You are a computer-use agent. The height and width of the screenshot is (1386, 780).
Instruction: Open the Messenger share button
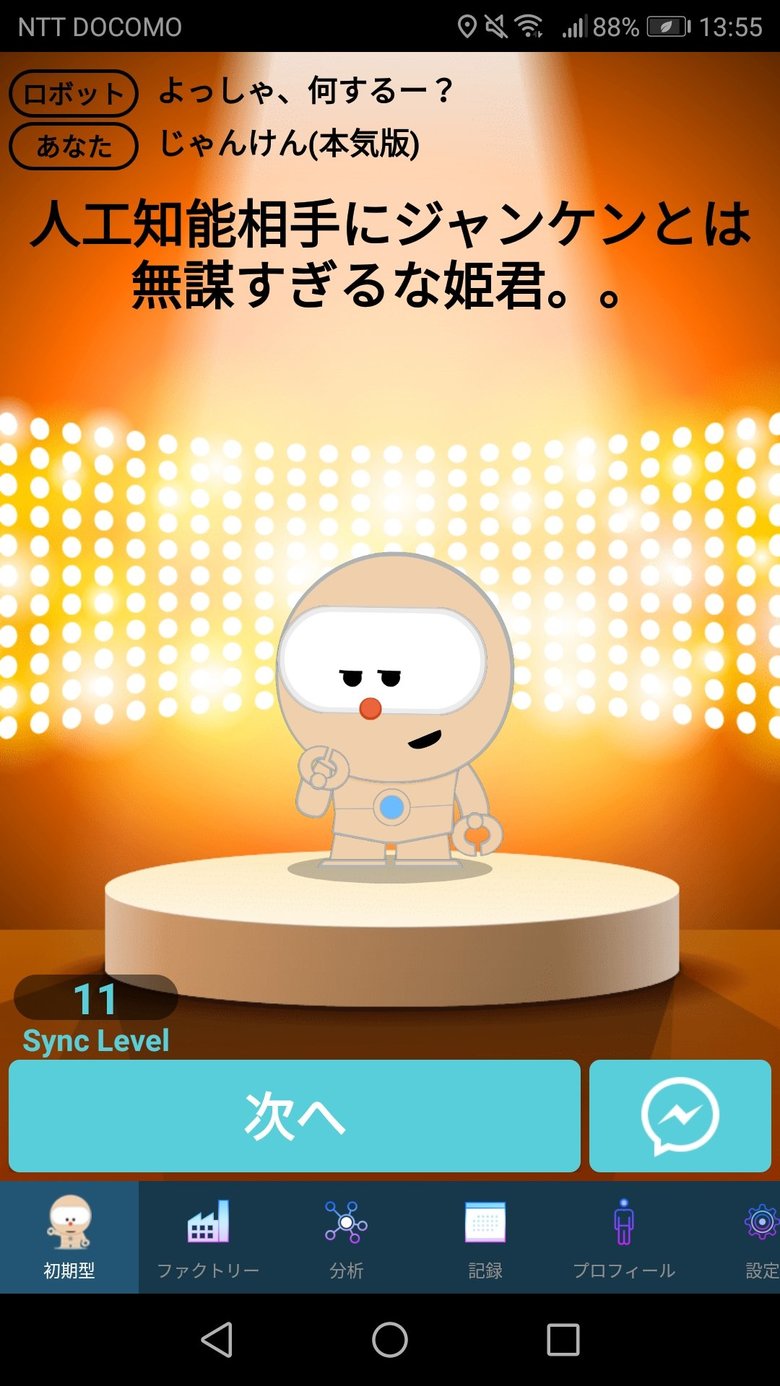[680, 1116]
